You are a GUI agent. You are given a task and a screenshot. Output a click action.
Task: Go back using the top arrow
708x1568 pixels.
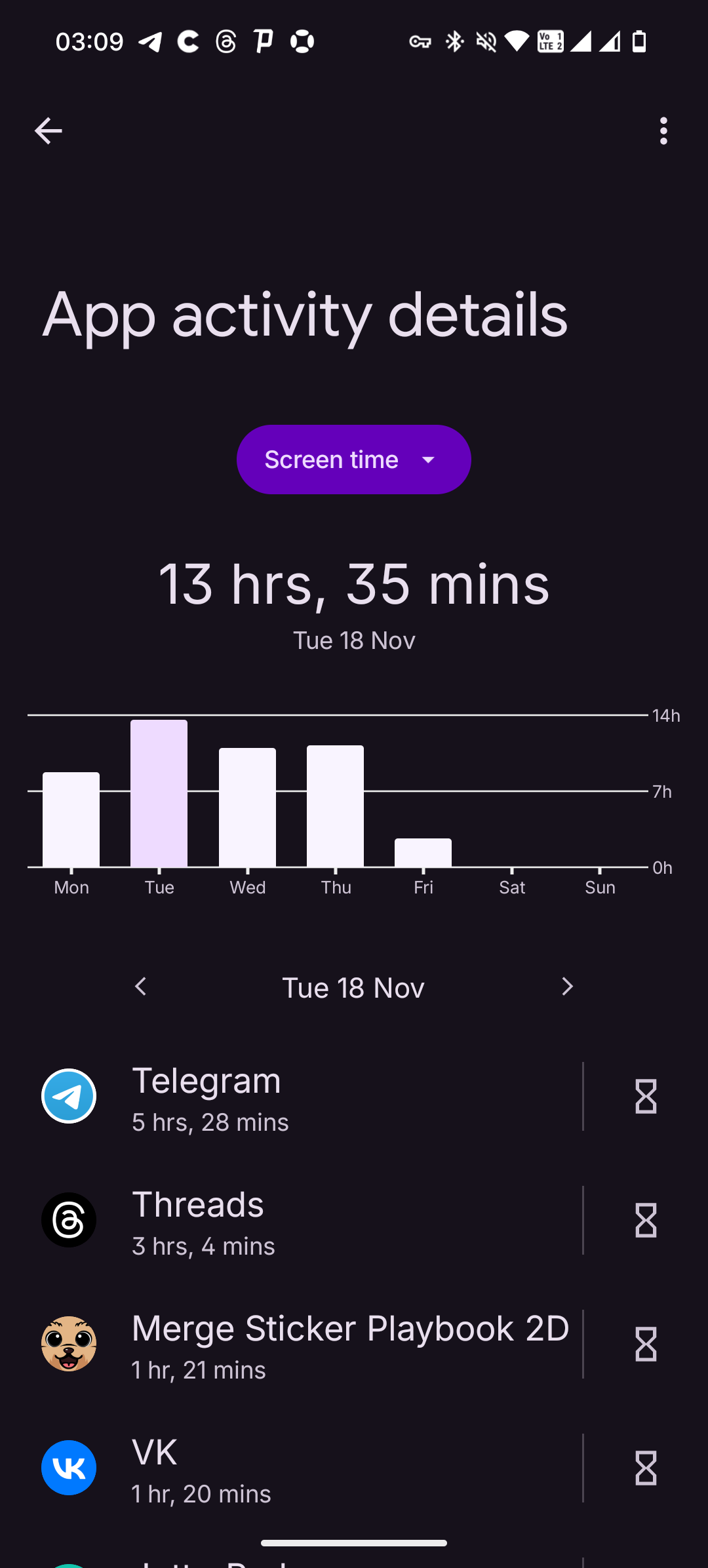tap(48, 131)
